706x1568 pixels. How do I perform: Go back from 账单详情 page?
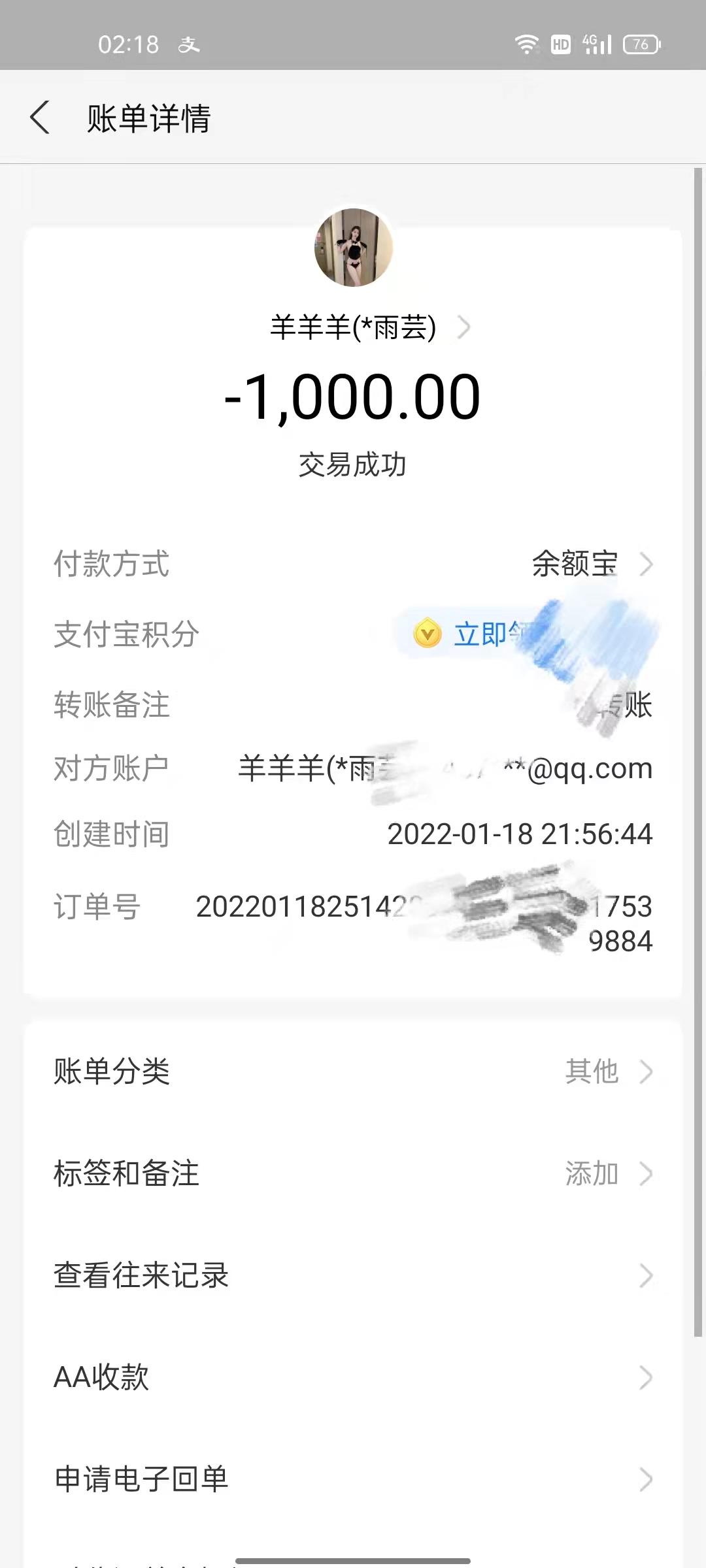tap(41, 118)
